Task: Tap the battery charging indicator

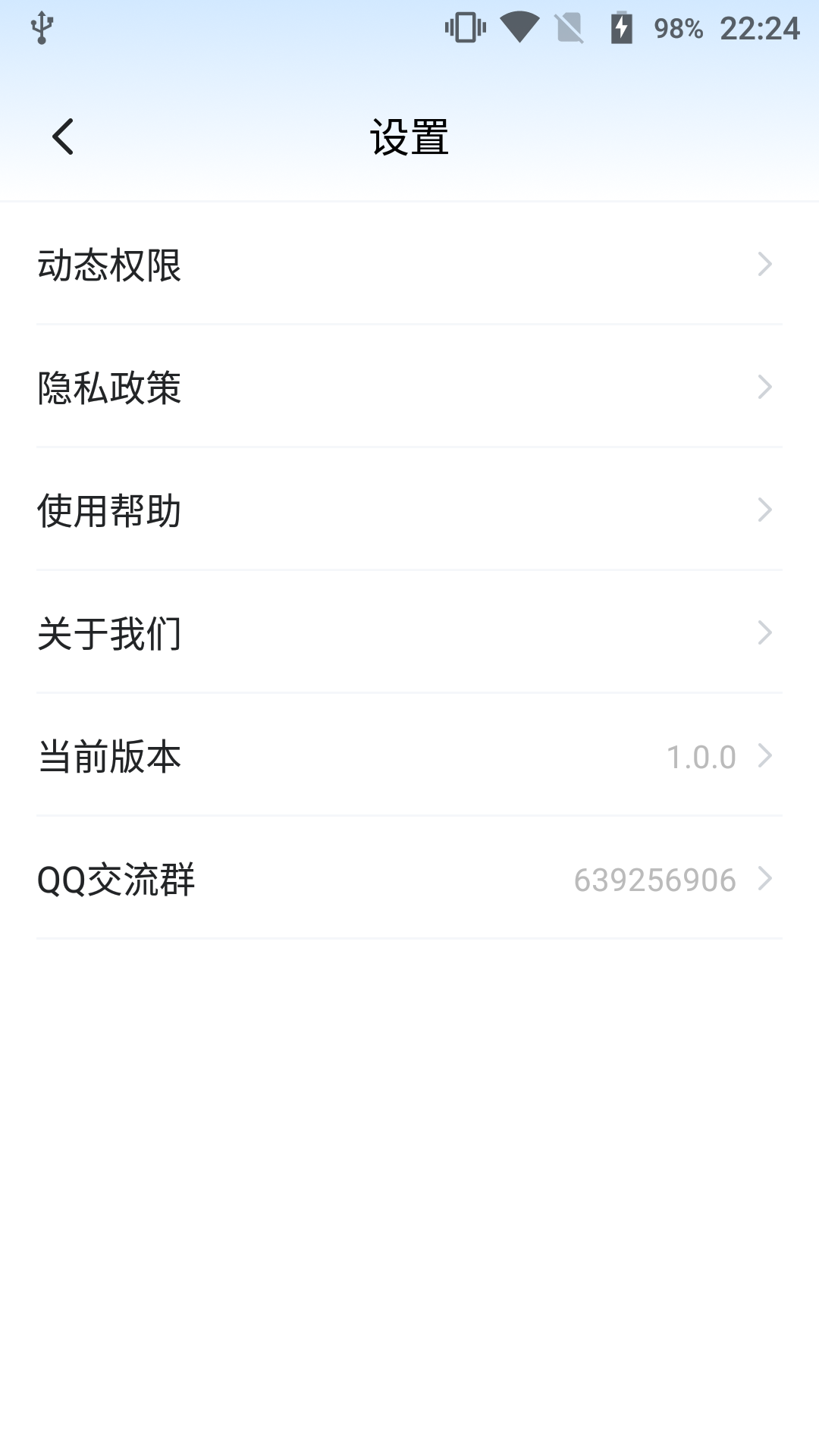Action: [622, 29]
